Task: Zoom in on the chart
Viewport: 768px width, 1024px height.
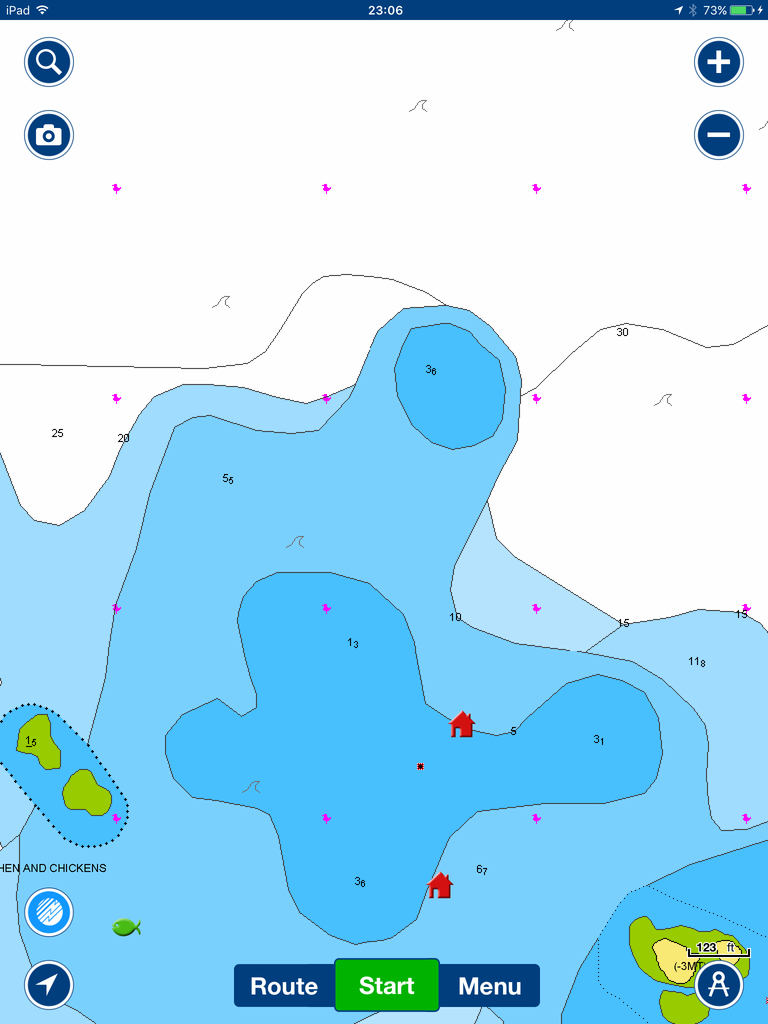Action: pyautogui.click(x=719, y=62)
